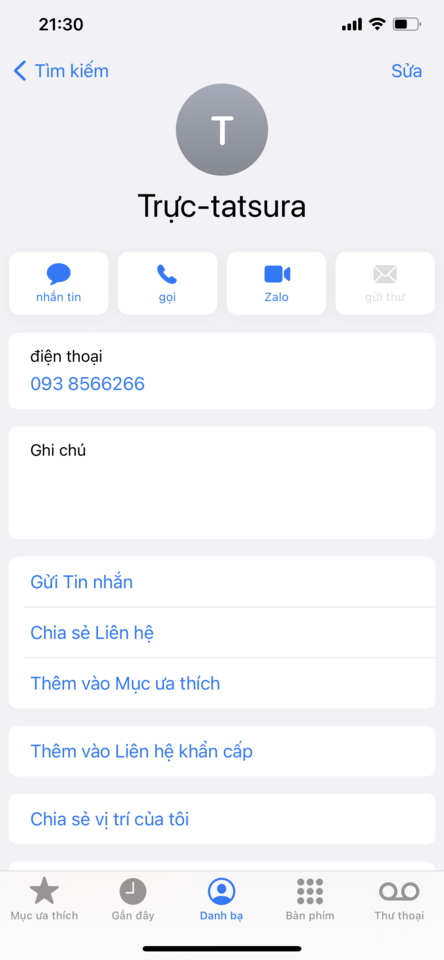The image size is (444, 960).
Task: Switch to the Danh bạ tab
Action: pyautogui.click(x=222, y=899)
